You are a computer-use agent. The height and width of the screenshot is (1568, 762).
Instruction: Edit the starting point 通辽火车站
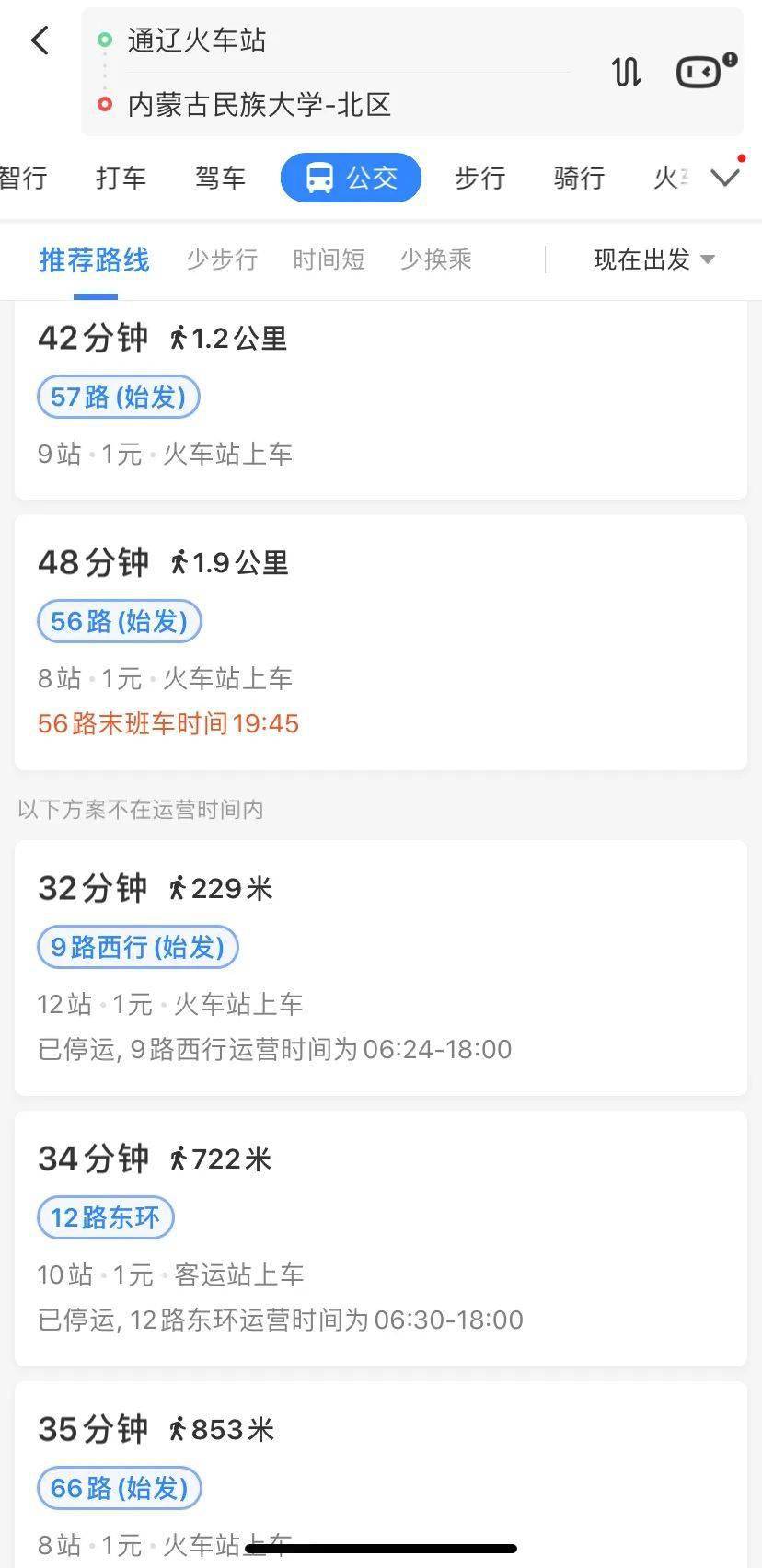(196, 40)
